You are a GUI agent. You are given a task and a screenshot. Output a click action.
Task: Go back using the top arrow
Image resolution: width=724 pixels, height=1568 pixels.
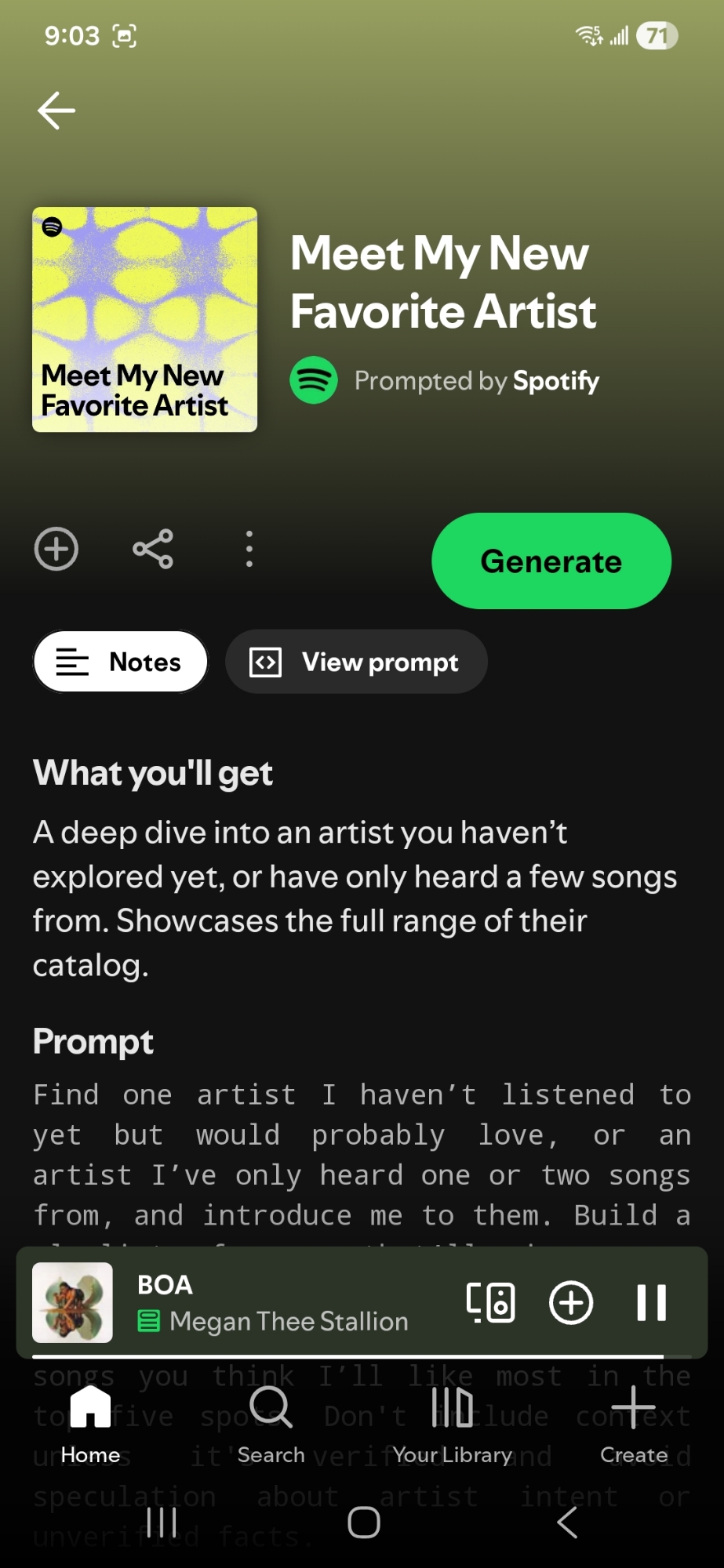point(56,110)
